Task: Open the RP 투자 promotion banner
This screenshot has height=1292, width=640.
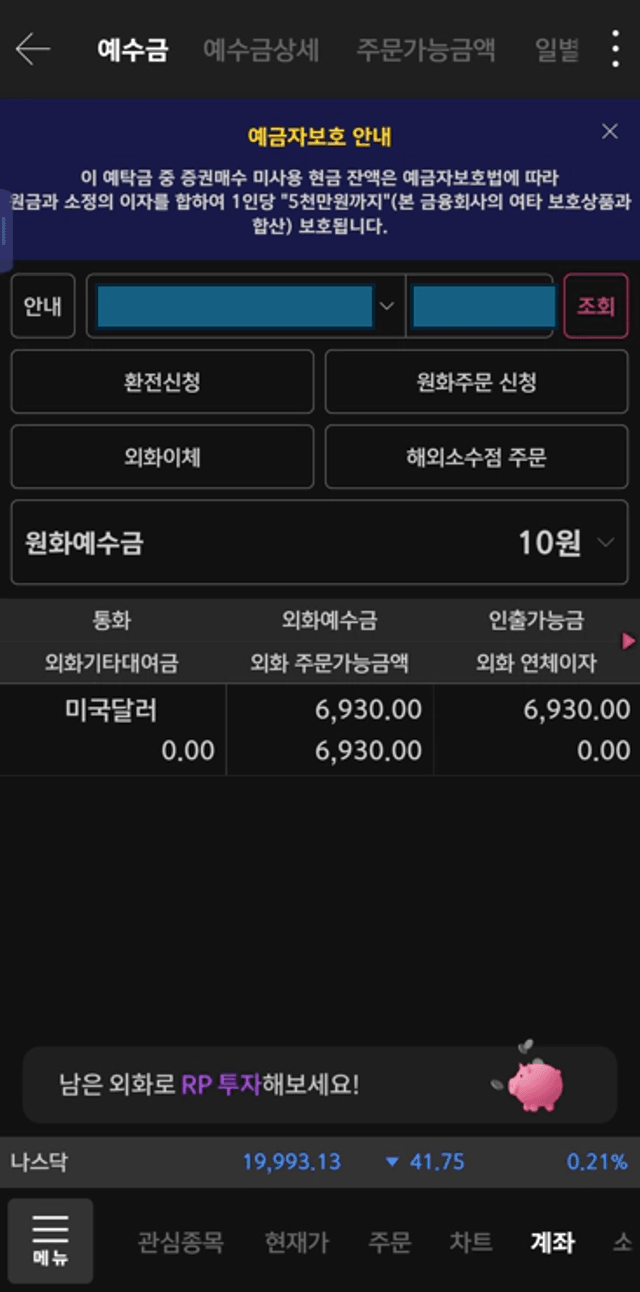Action: tap(320, 1085)
